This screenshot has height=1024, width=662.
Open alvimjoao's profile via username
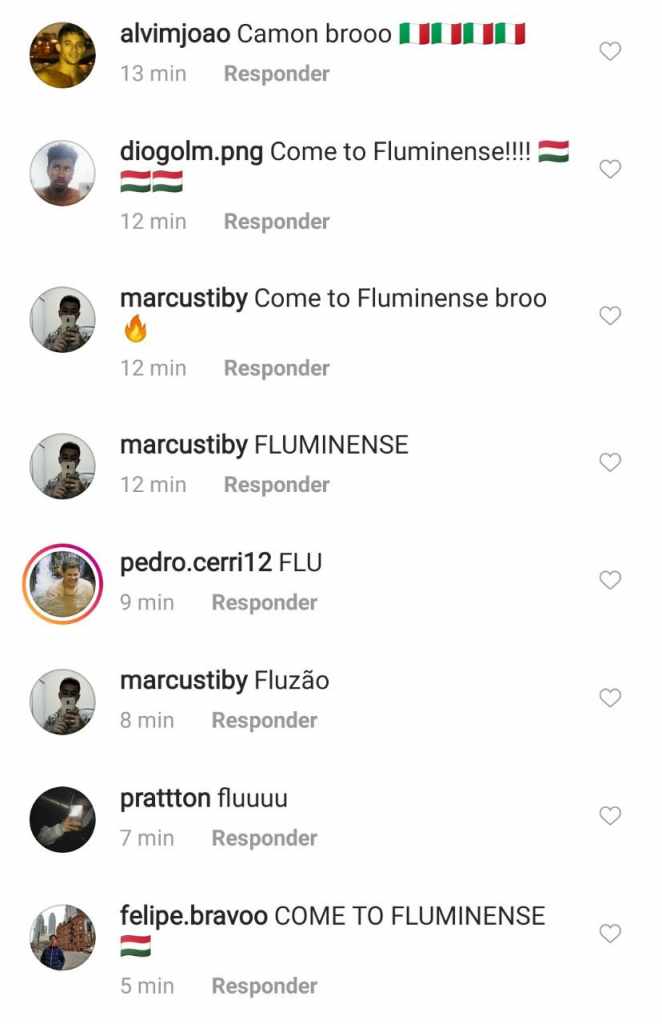click(175, 34)
